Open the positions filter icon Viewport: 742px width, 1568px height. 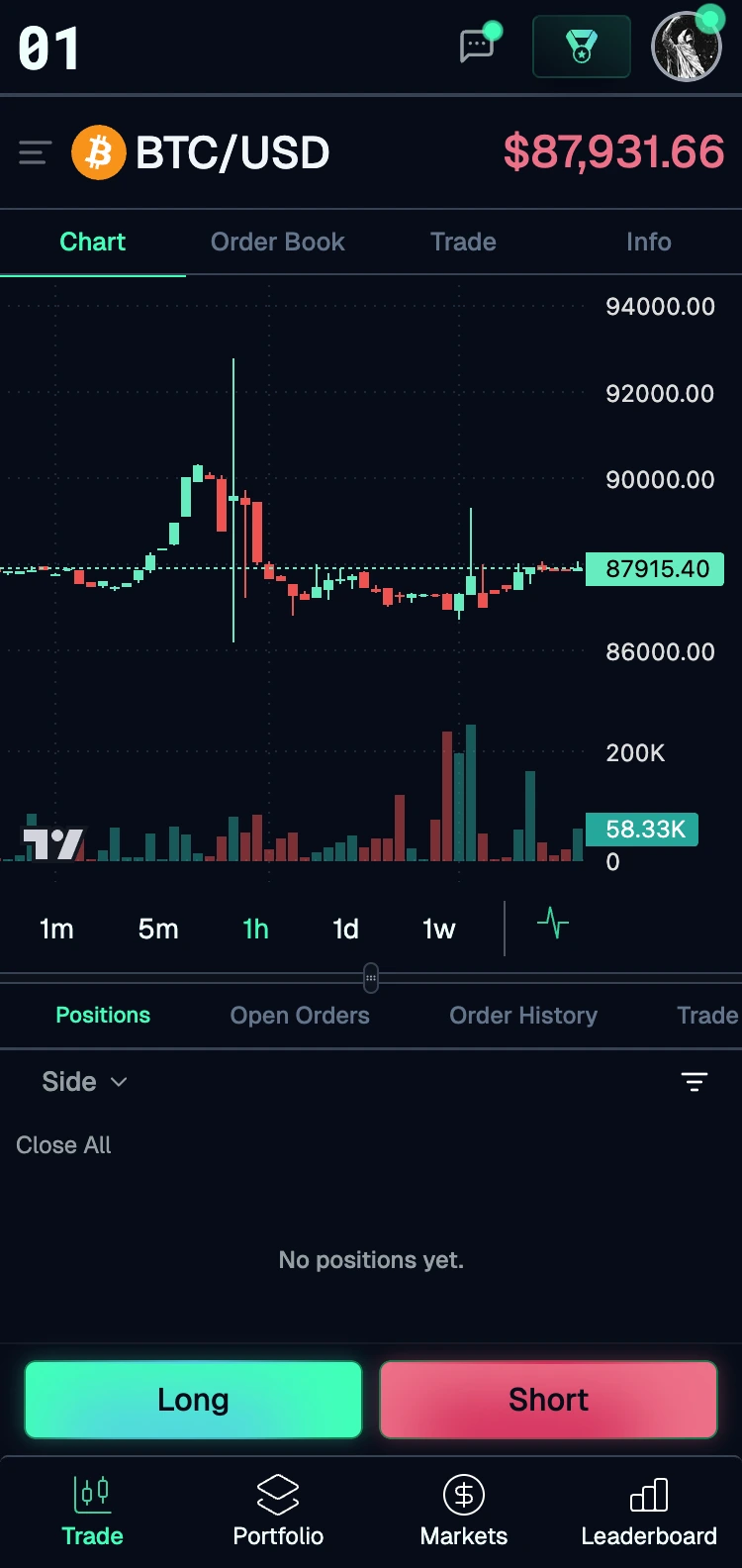[x=695, y=1082]
